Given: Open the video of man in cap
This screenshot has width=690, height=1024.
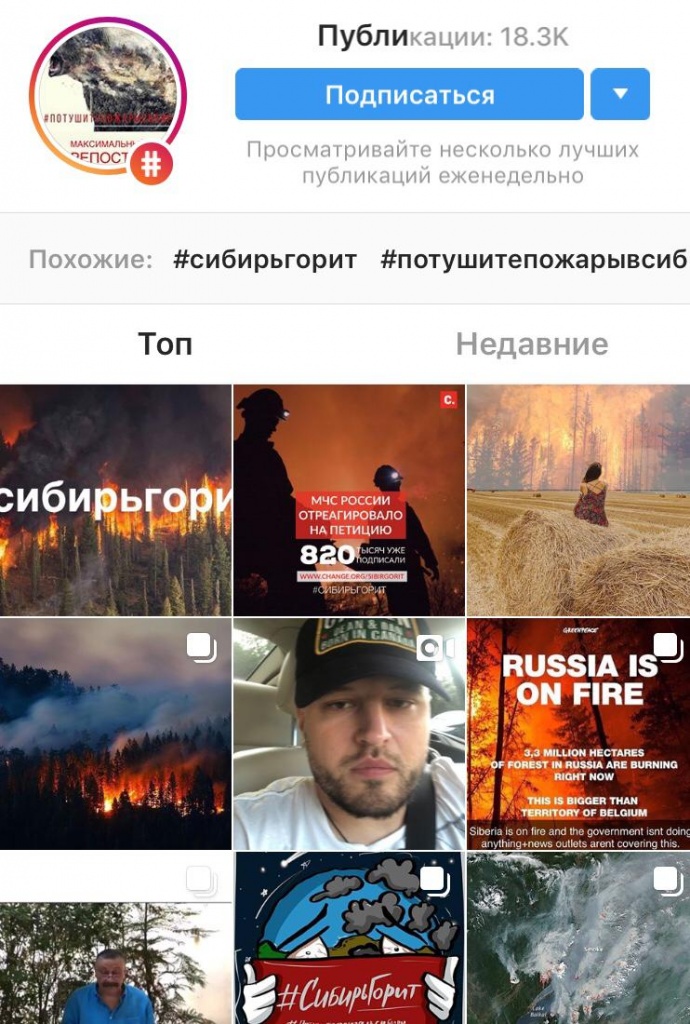Looking at the screenshot, I should 348,735.
